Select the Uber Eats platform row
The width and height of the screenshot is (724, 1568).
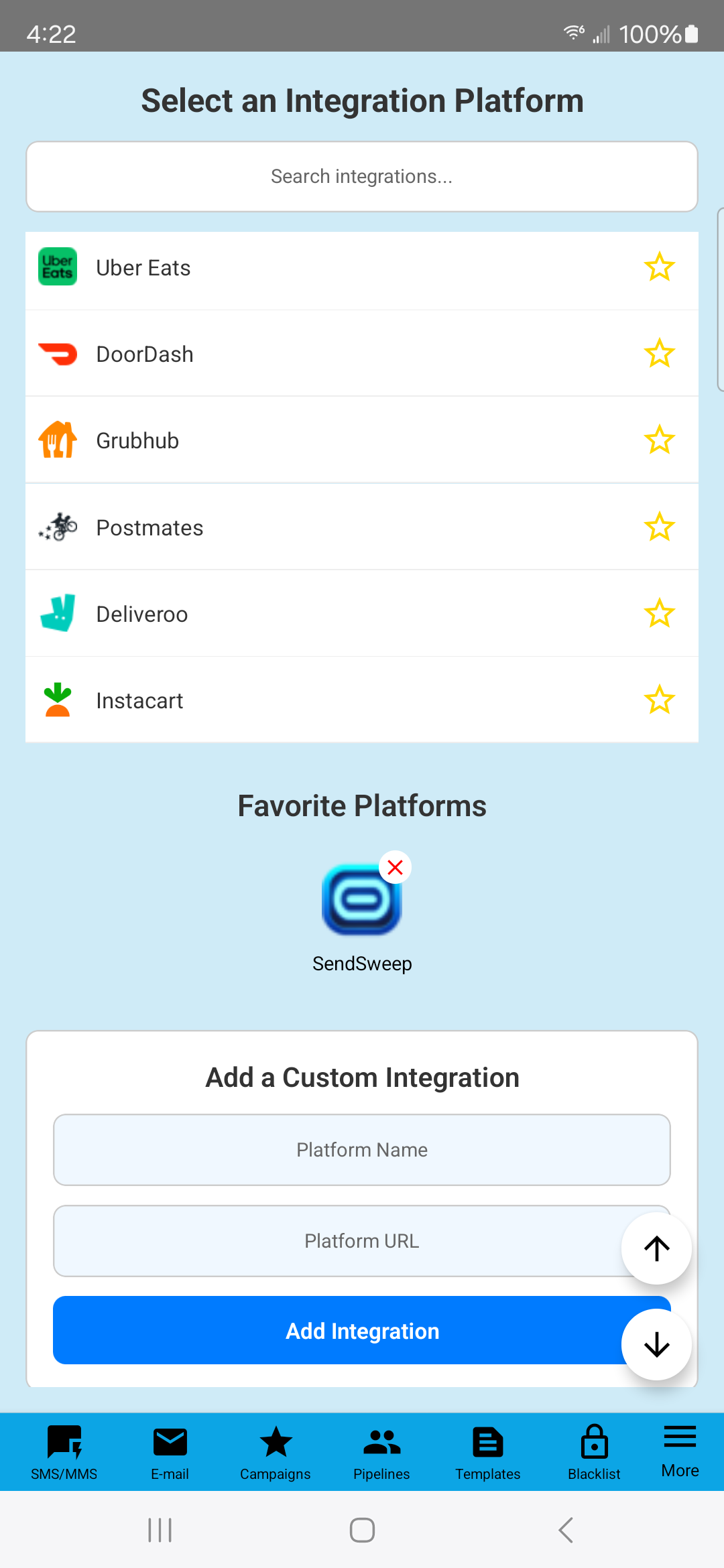[362, 268]
